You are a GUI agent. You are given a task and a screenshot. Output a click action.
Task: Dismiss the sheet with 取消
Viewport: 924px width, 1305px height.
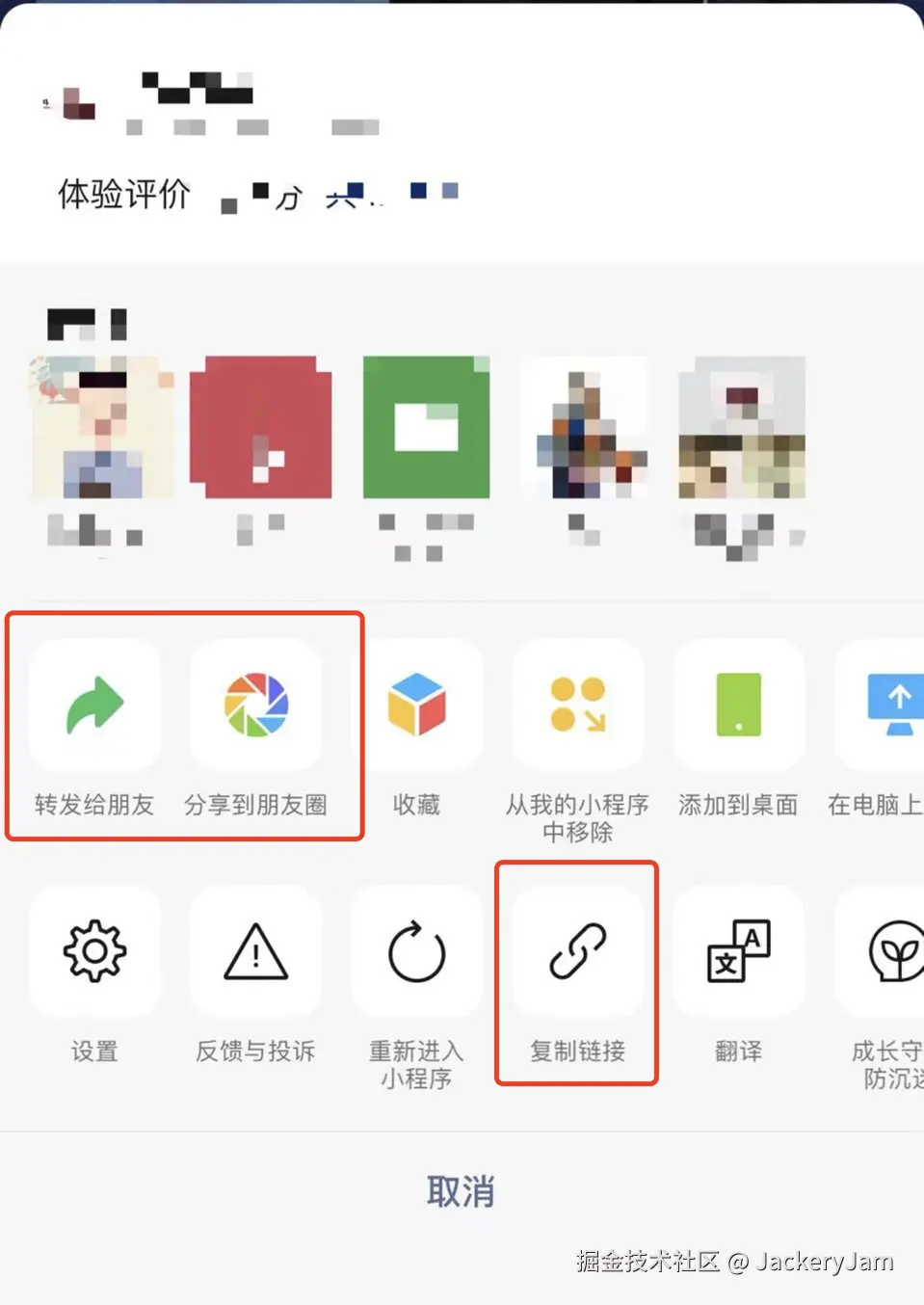(461, 1192)
